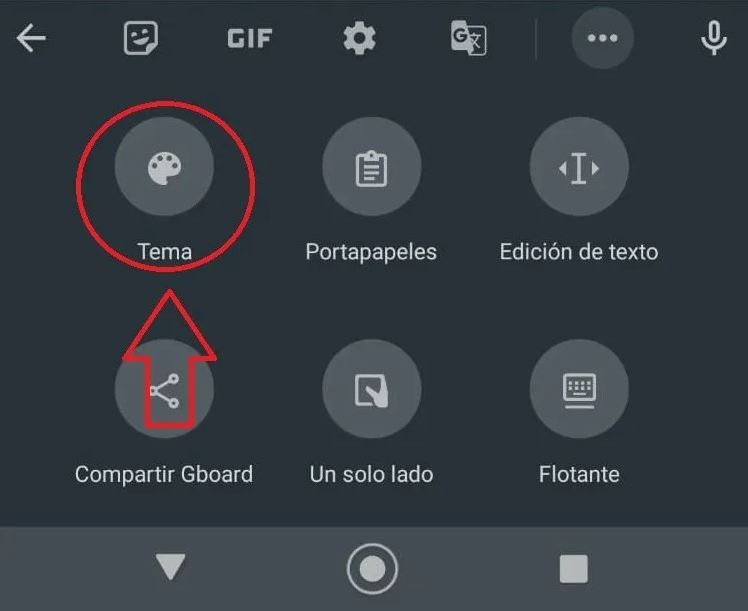Close the three-dot more options menu
Screen dimensions: 748x611
[602, 38]
